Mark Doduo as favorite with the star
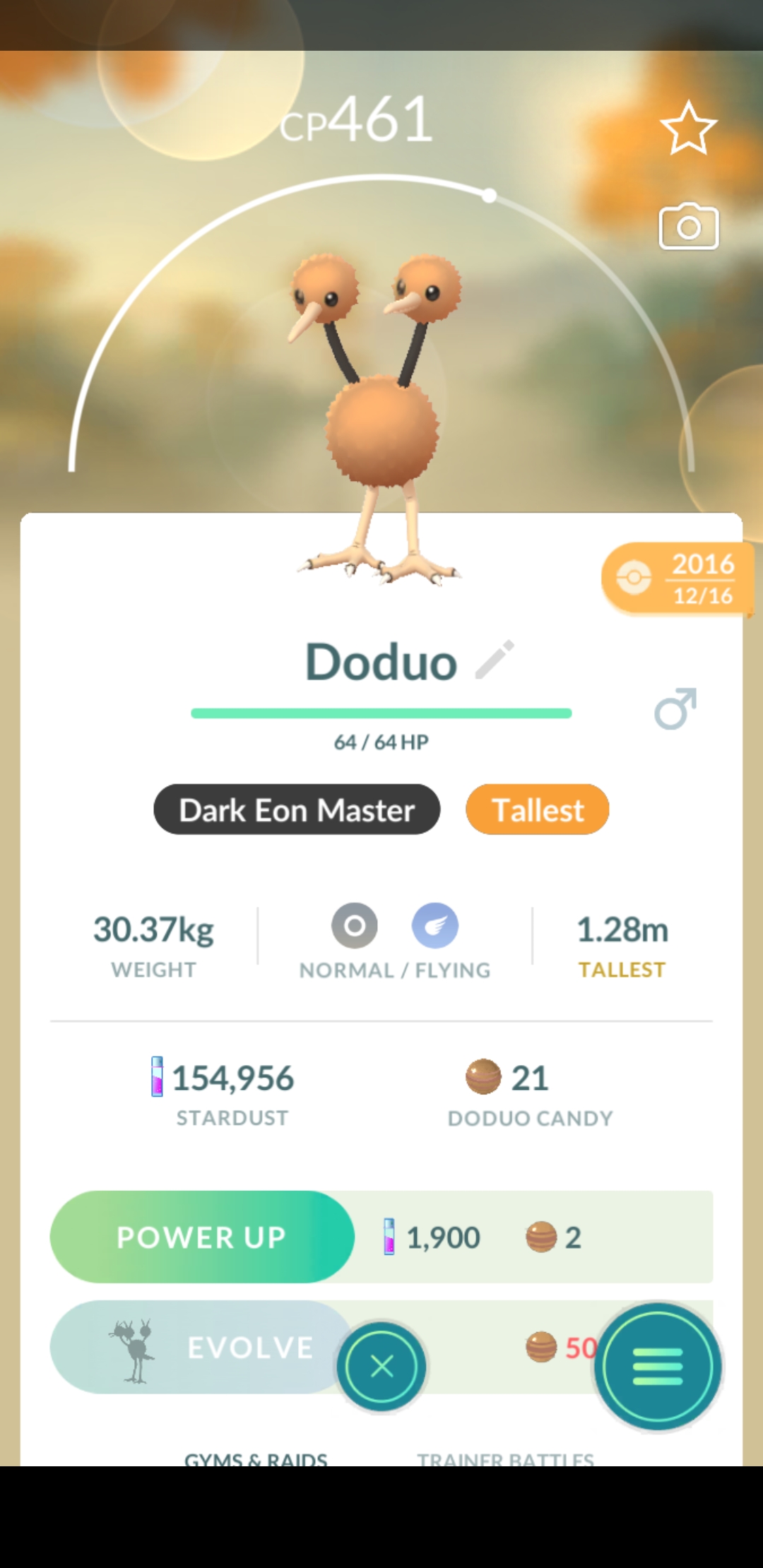The height and width of the screenshot is (1568, 763). coord(688,129)
